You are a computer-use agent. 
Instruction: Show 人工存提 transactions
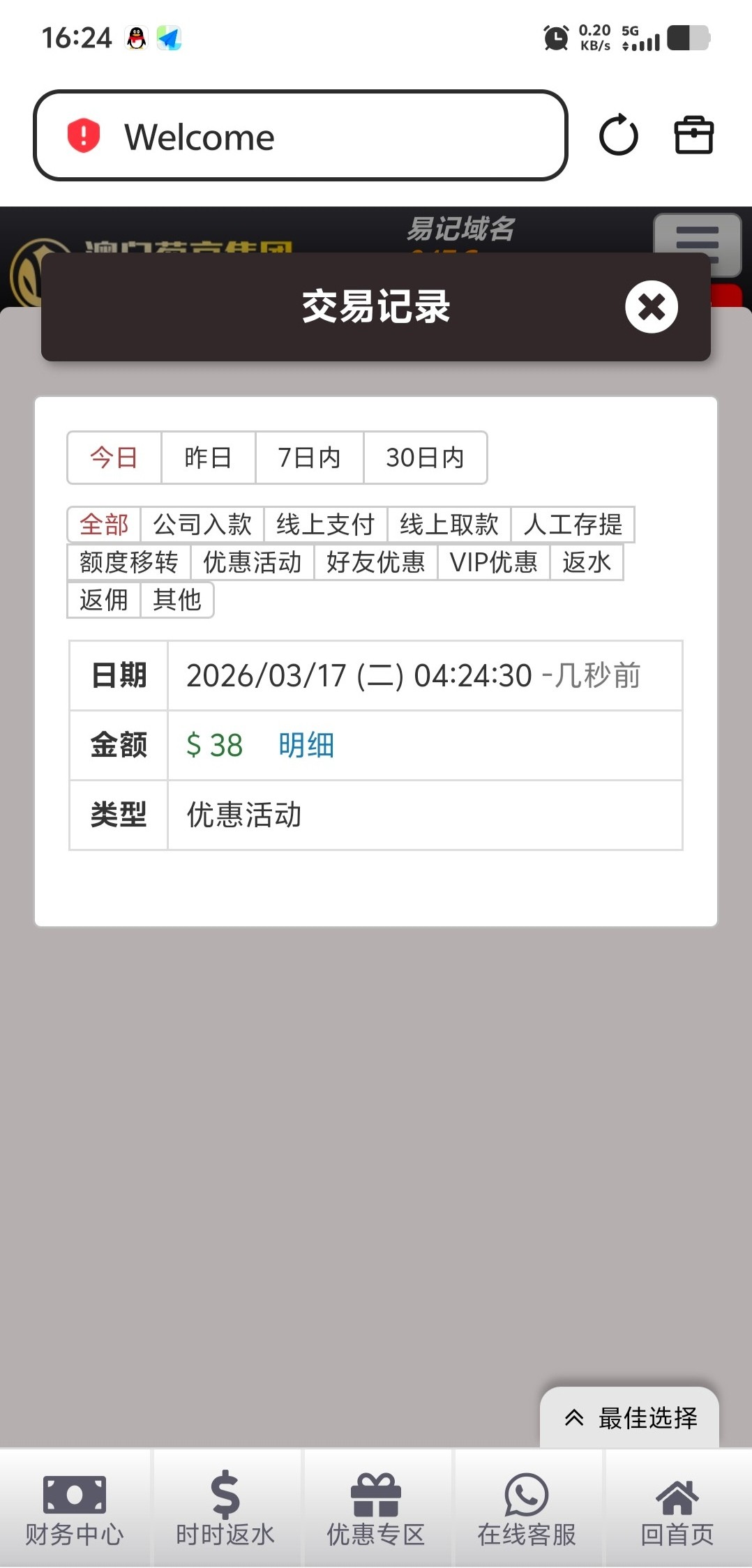pos(573,525)
